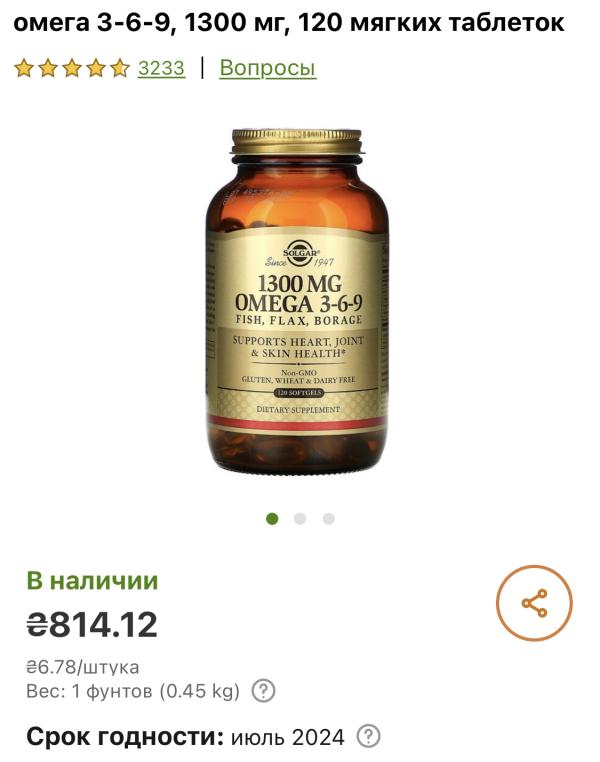Jump to the second product image dot
The image size is (600, 762).
pyautogui.click(x=300, y=519)
